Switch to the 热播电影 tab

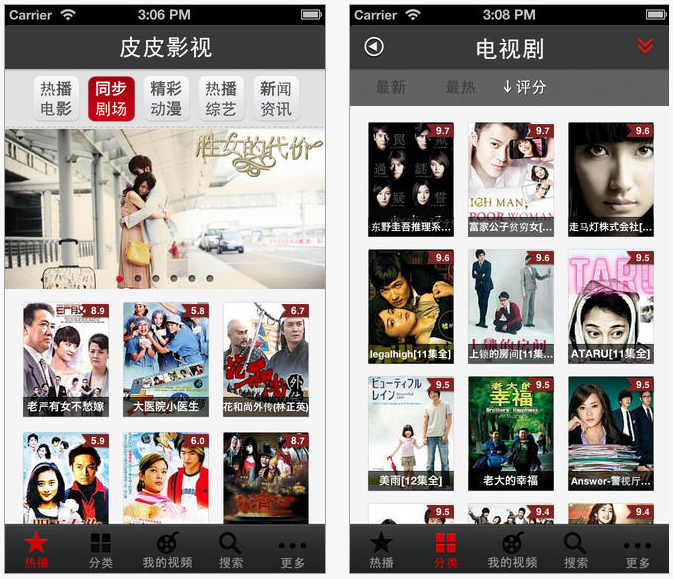[56, 98]
